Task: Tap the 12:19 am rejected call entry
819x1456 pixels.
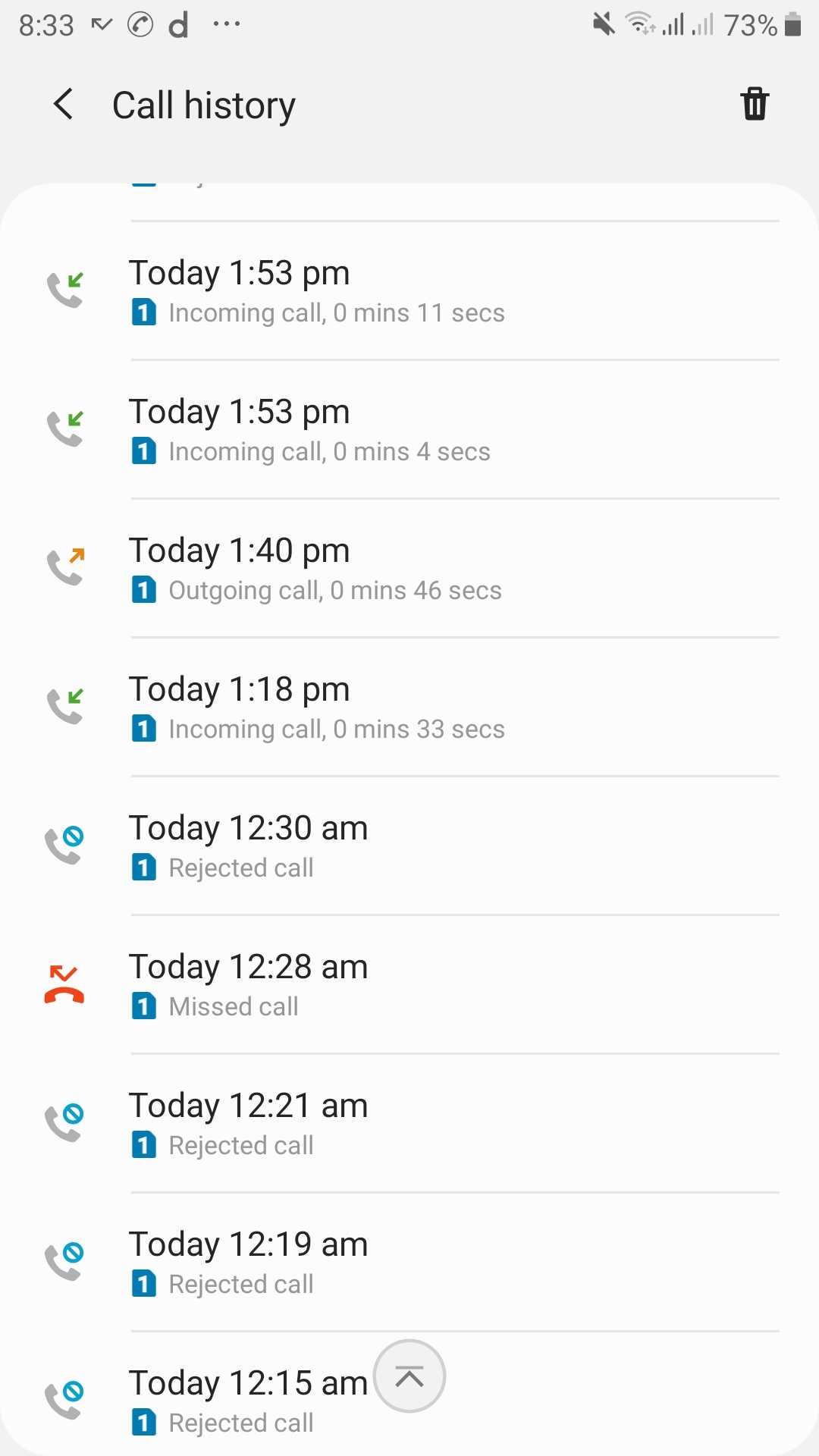Action: (409, 1263)
